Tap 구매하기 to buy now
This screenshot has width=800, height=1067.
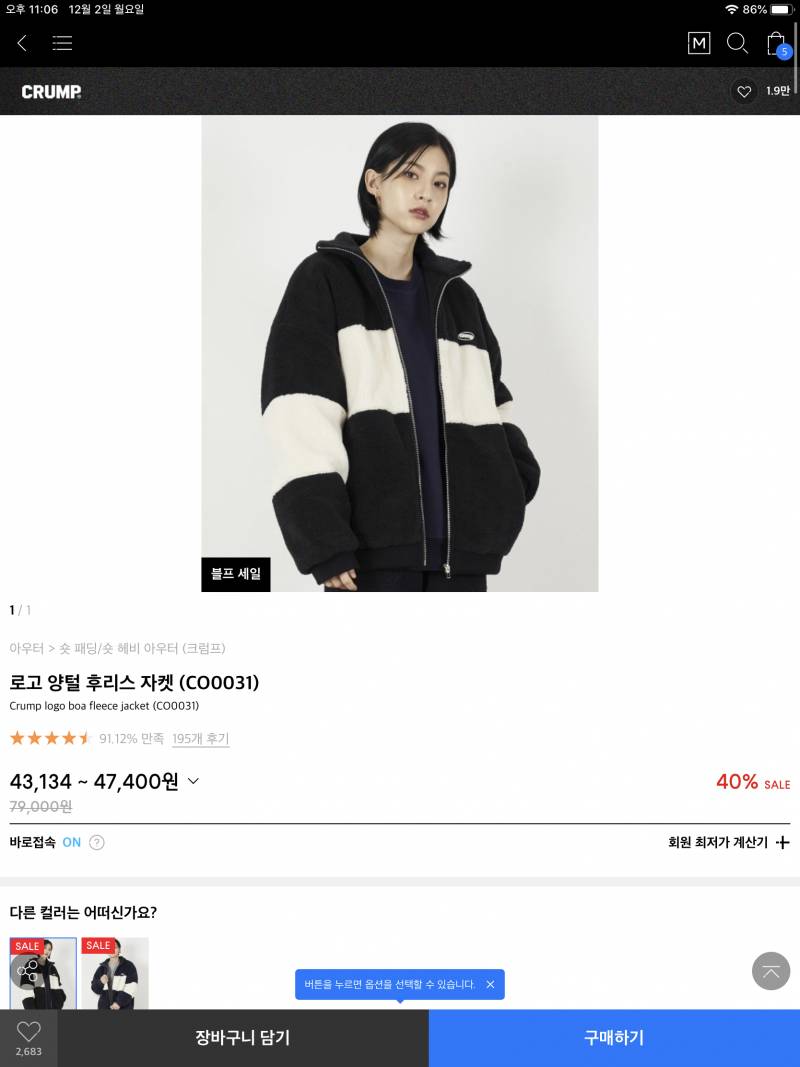pyautogui.click(x=614, y=1037)
